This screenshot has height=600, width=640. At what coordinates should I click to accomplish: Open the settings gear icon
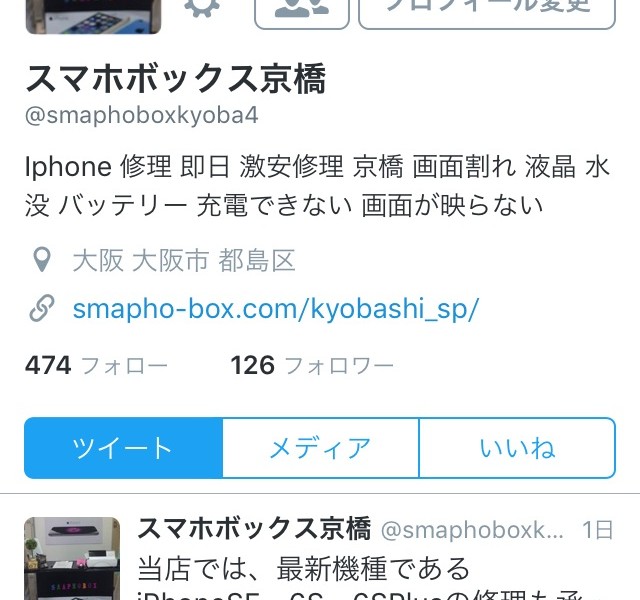pyautogui.click(x=205, y=8)
